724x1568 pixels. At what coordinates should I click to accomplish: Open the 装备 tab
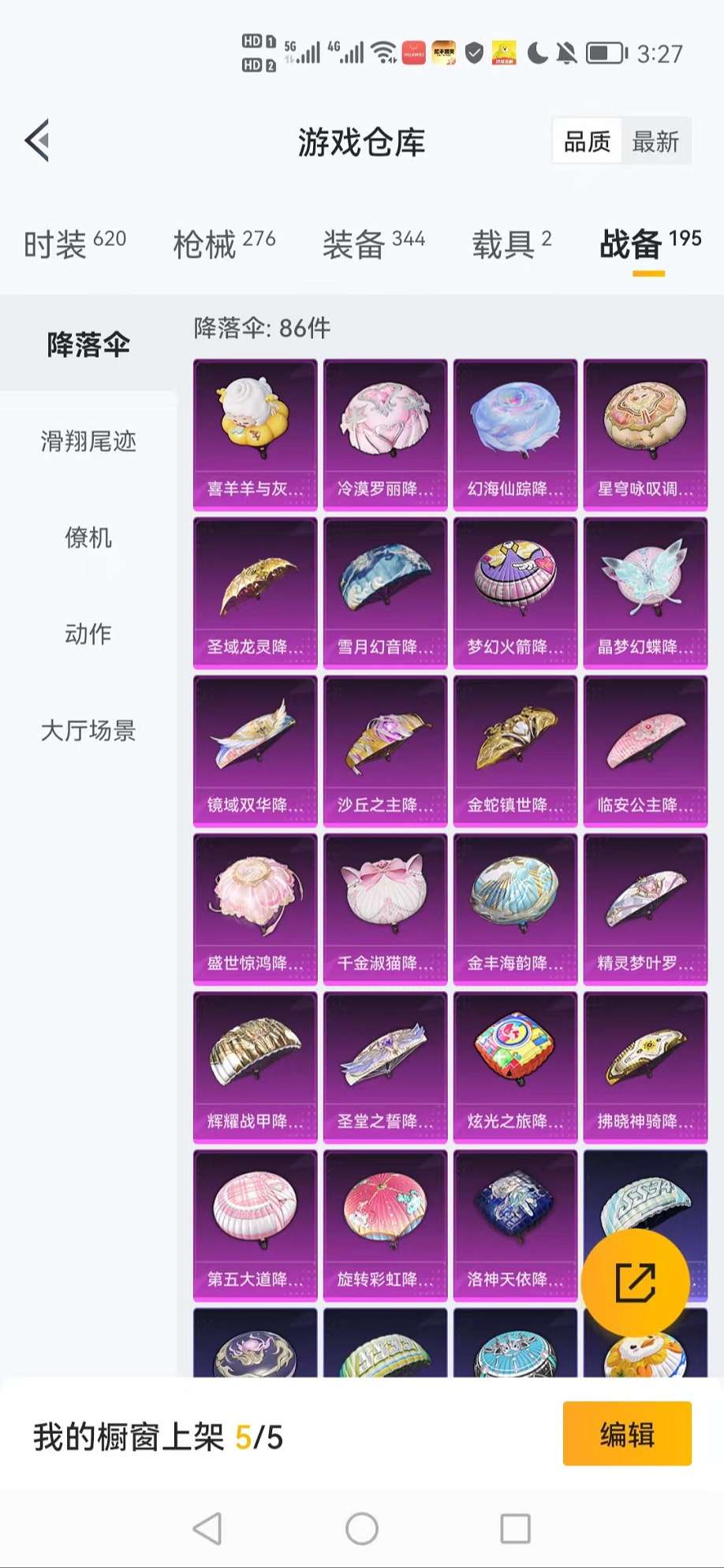(x=373, y=244)
